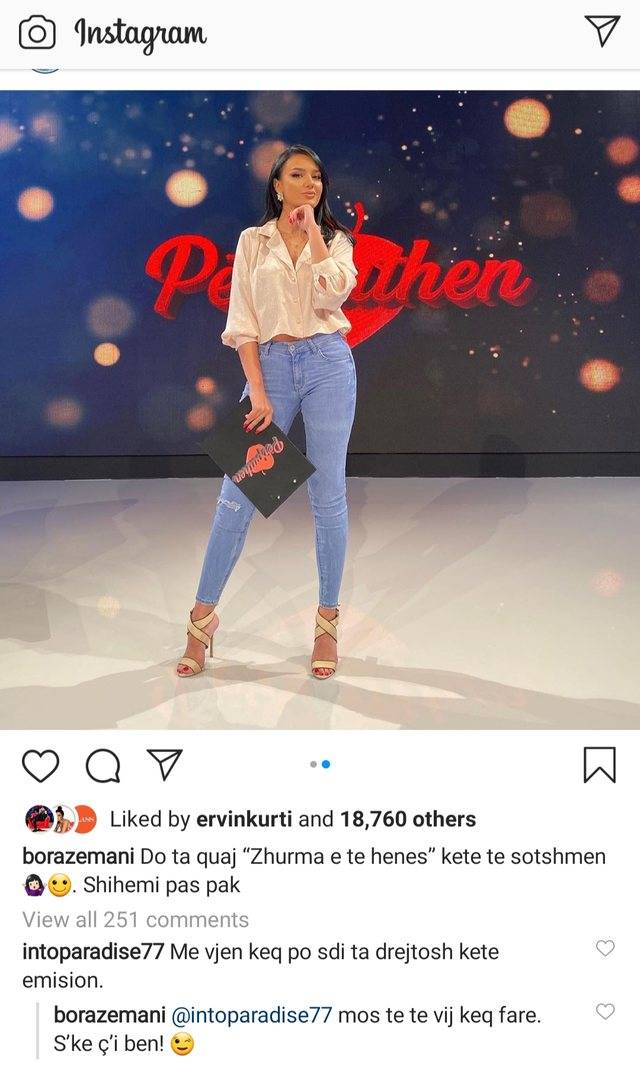View the 18,760 others who liked

point(407,819)
